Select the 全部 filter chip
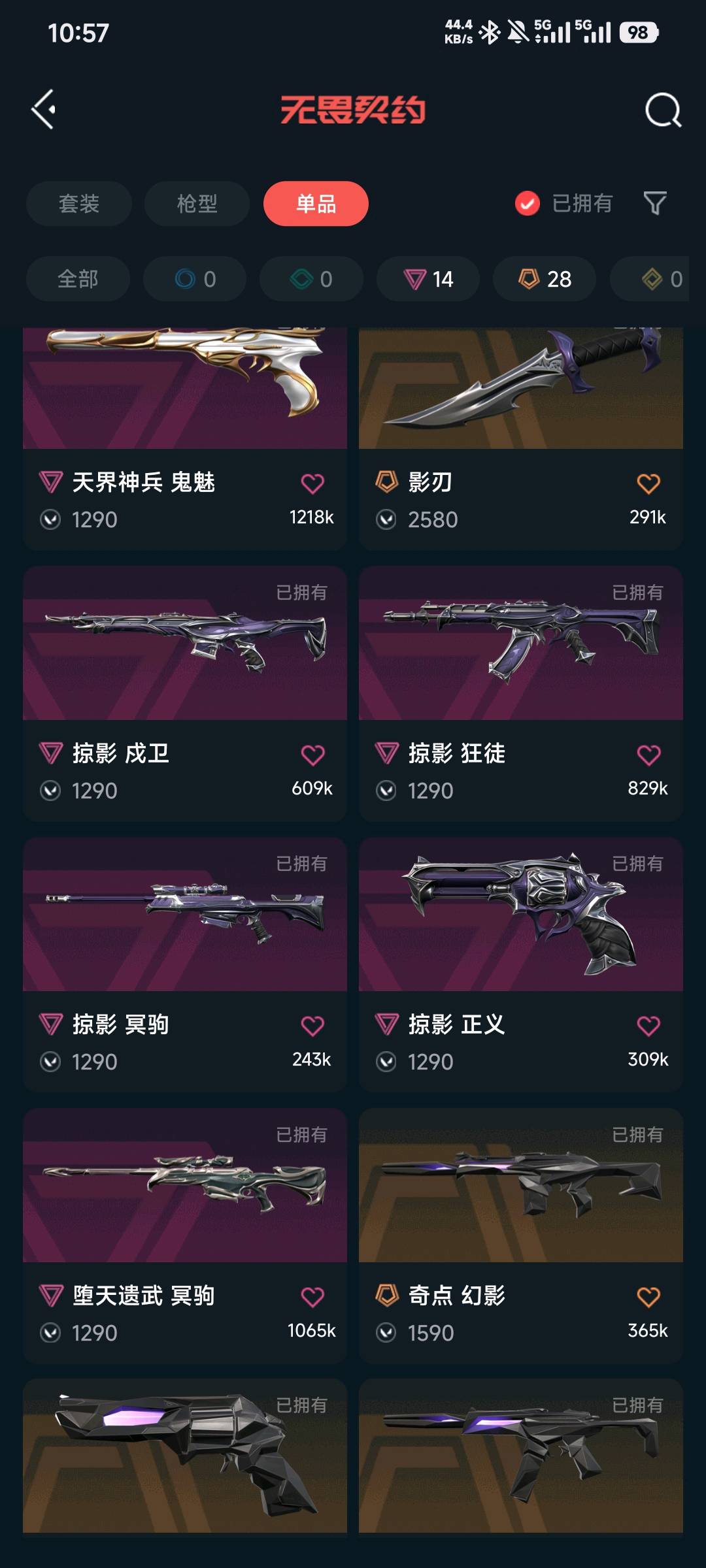This screenshot has height=1568, width=706. point(78,279)
